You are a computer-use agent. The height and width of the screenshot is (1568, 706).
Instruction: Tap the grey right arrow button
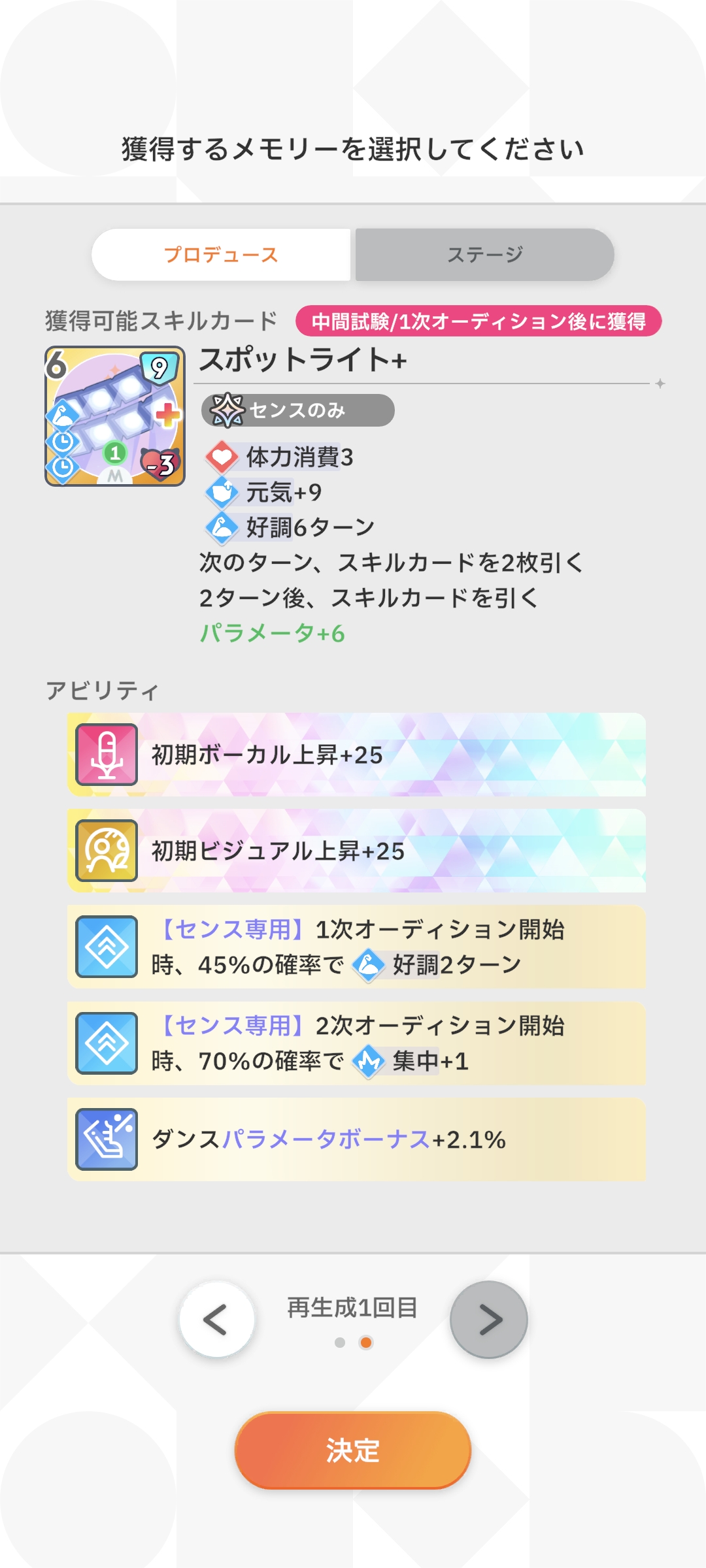coord(489,1320)
